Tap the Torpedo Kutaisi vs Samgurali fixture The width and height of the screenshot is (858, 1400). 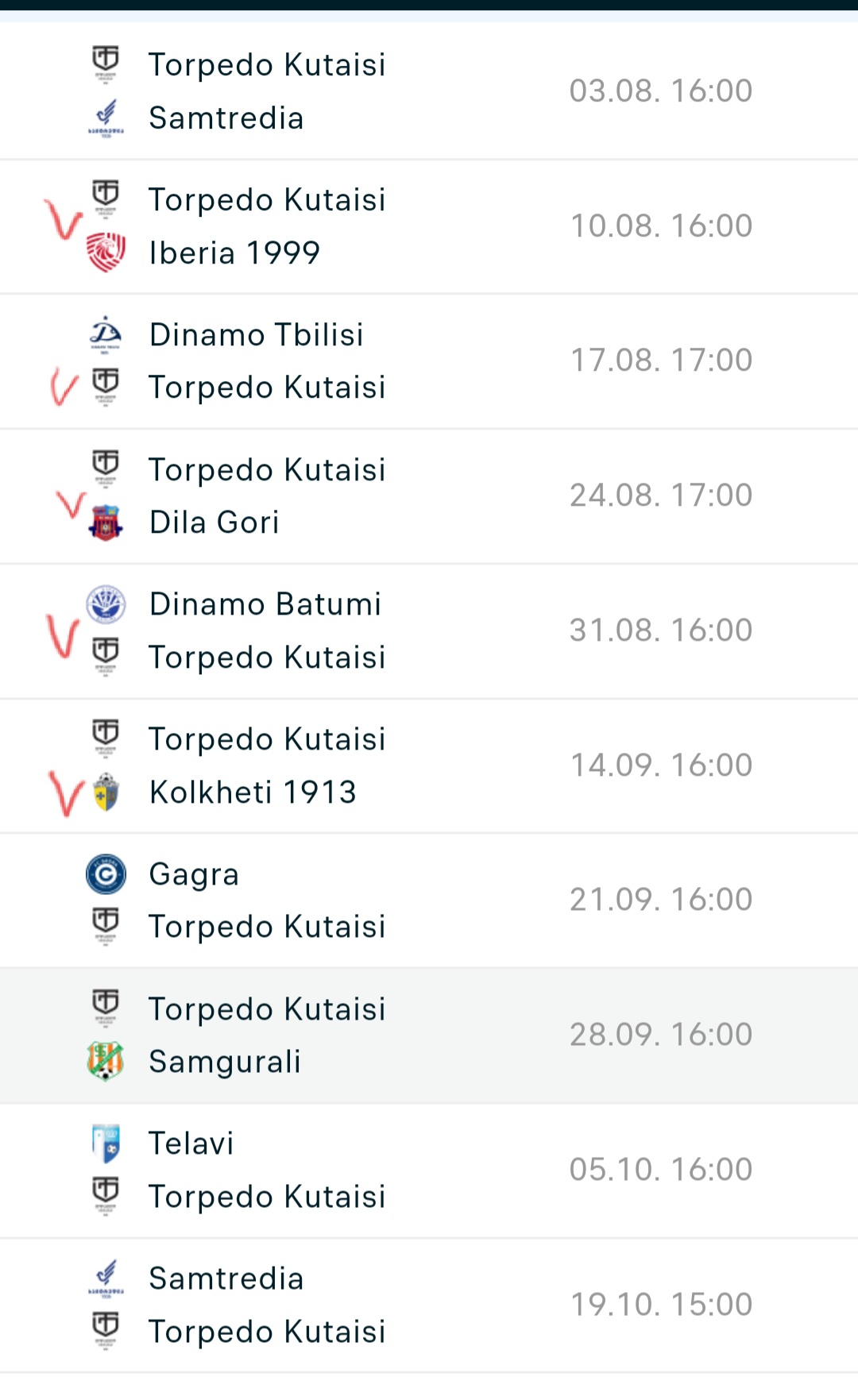(429, 1036)
